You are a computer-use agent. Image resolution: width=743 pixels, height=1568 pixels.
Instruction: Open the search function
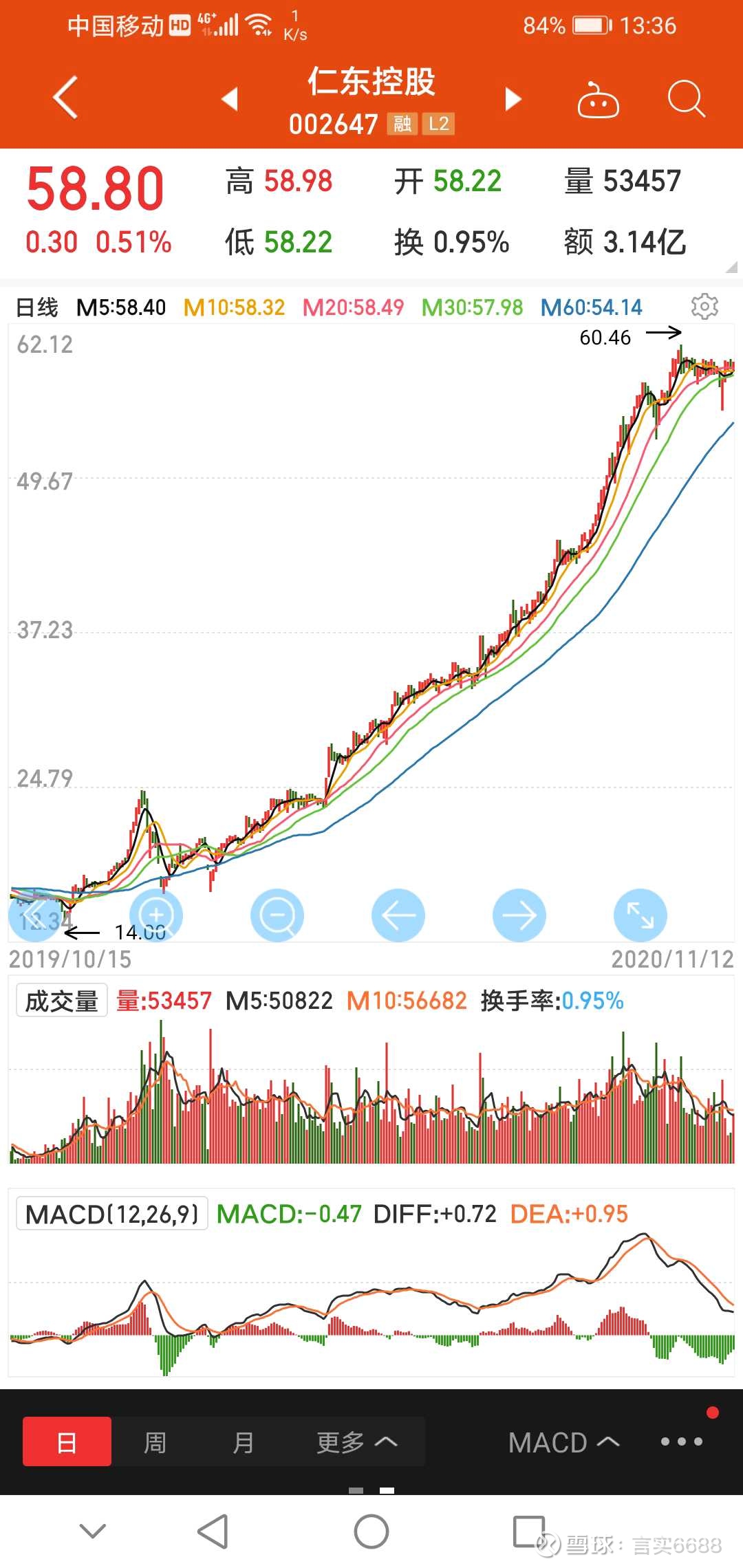pos(685,98)
